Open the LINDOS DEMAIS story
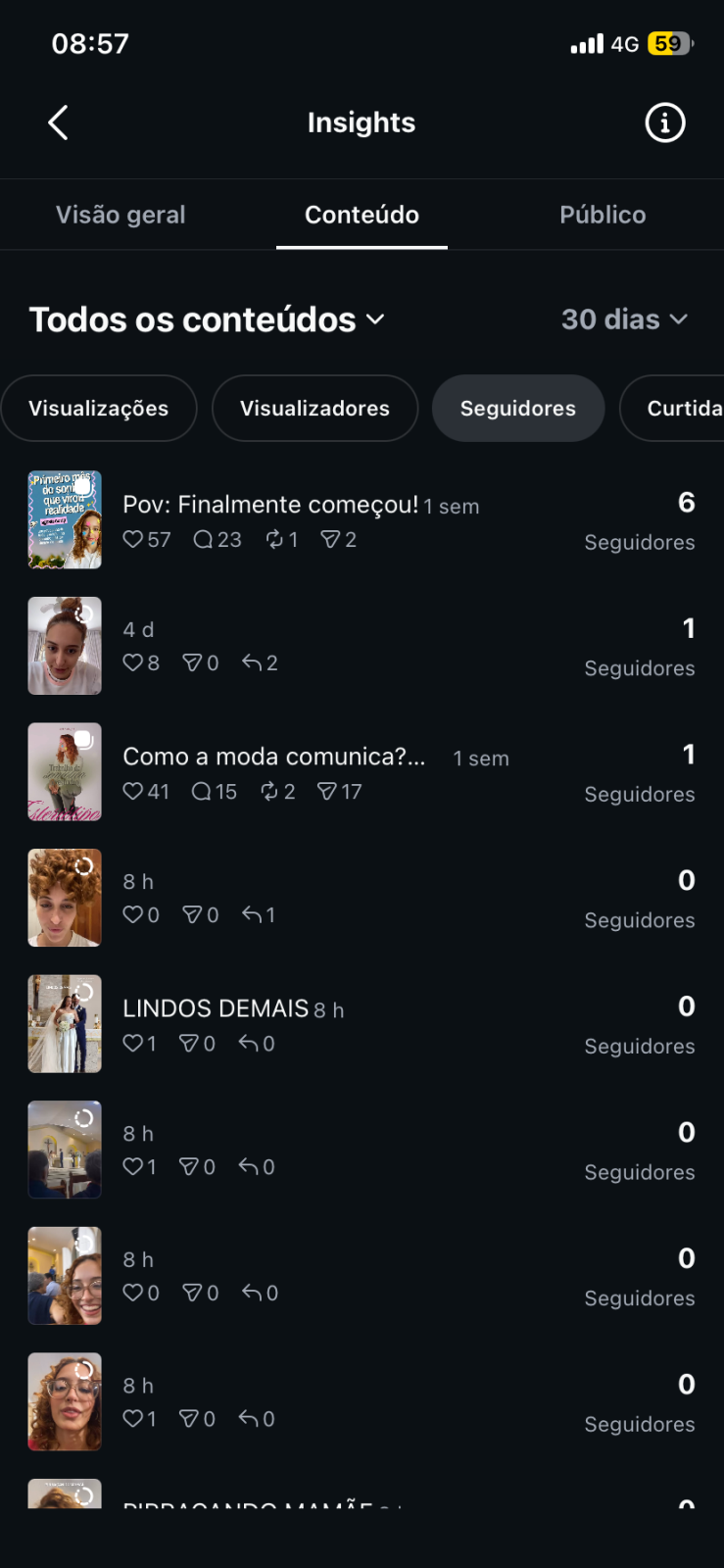This screenshot has height=1568, width=724. (x=362, y=1024)
